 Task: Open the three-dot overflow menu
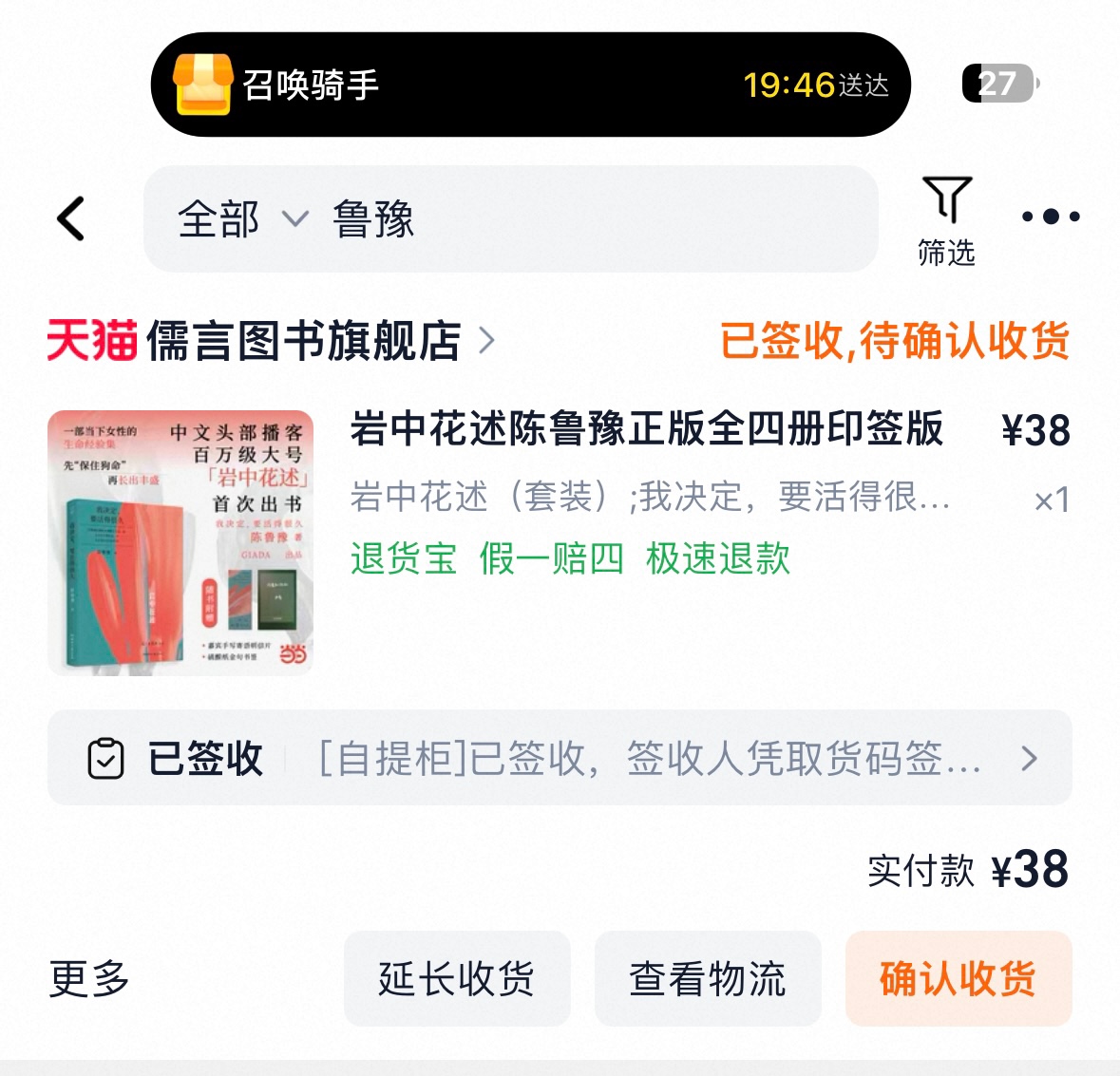1050,217
